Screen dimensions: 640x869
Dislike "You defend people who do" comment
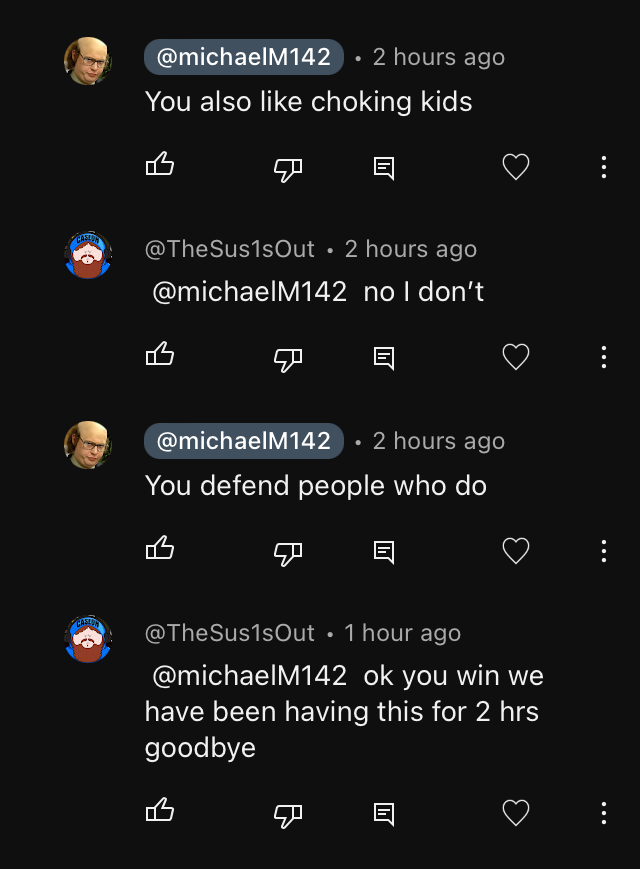click(x=288, y=552)
